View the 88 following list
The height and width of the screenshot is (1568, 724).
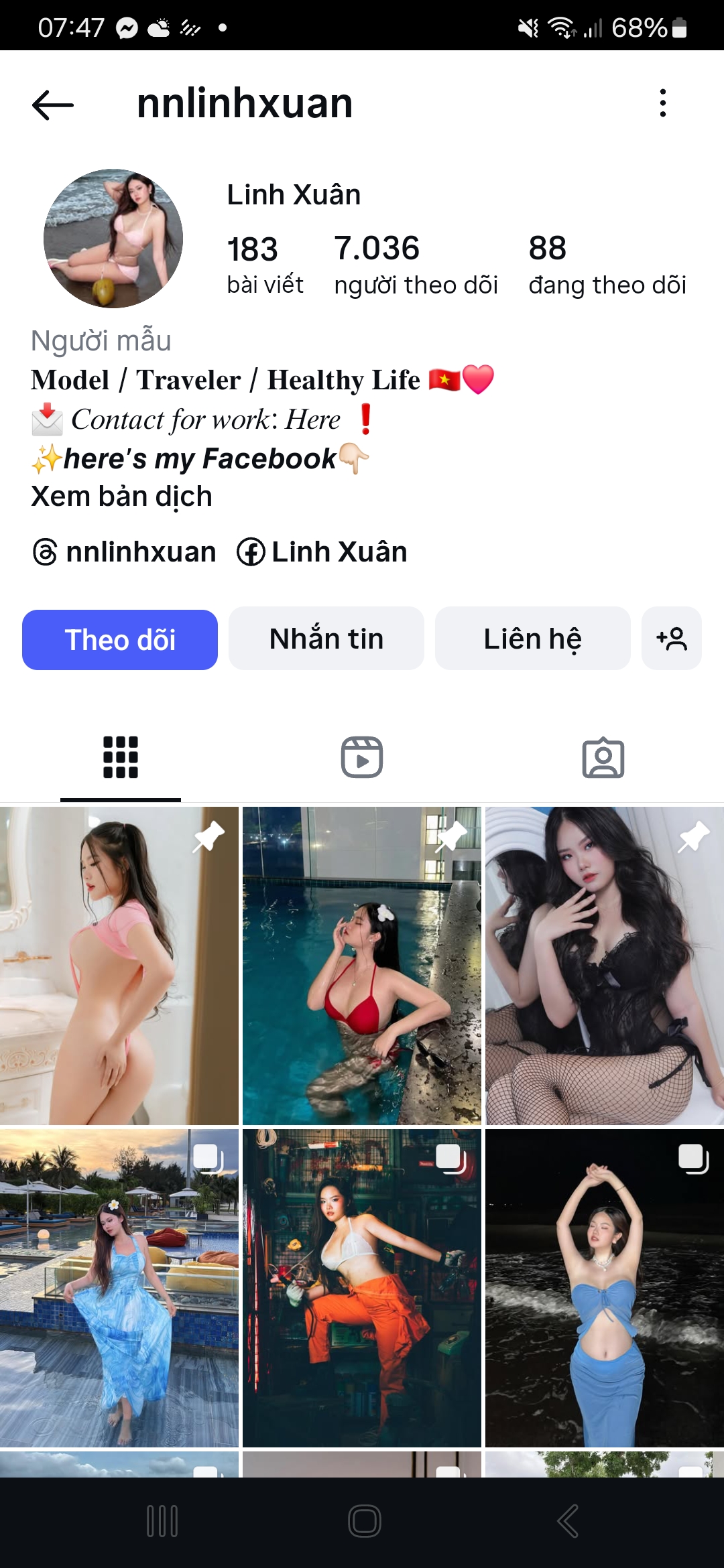pyautogui.click(x=607, y=265)
